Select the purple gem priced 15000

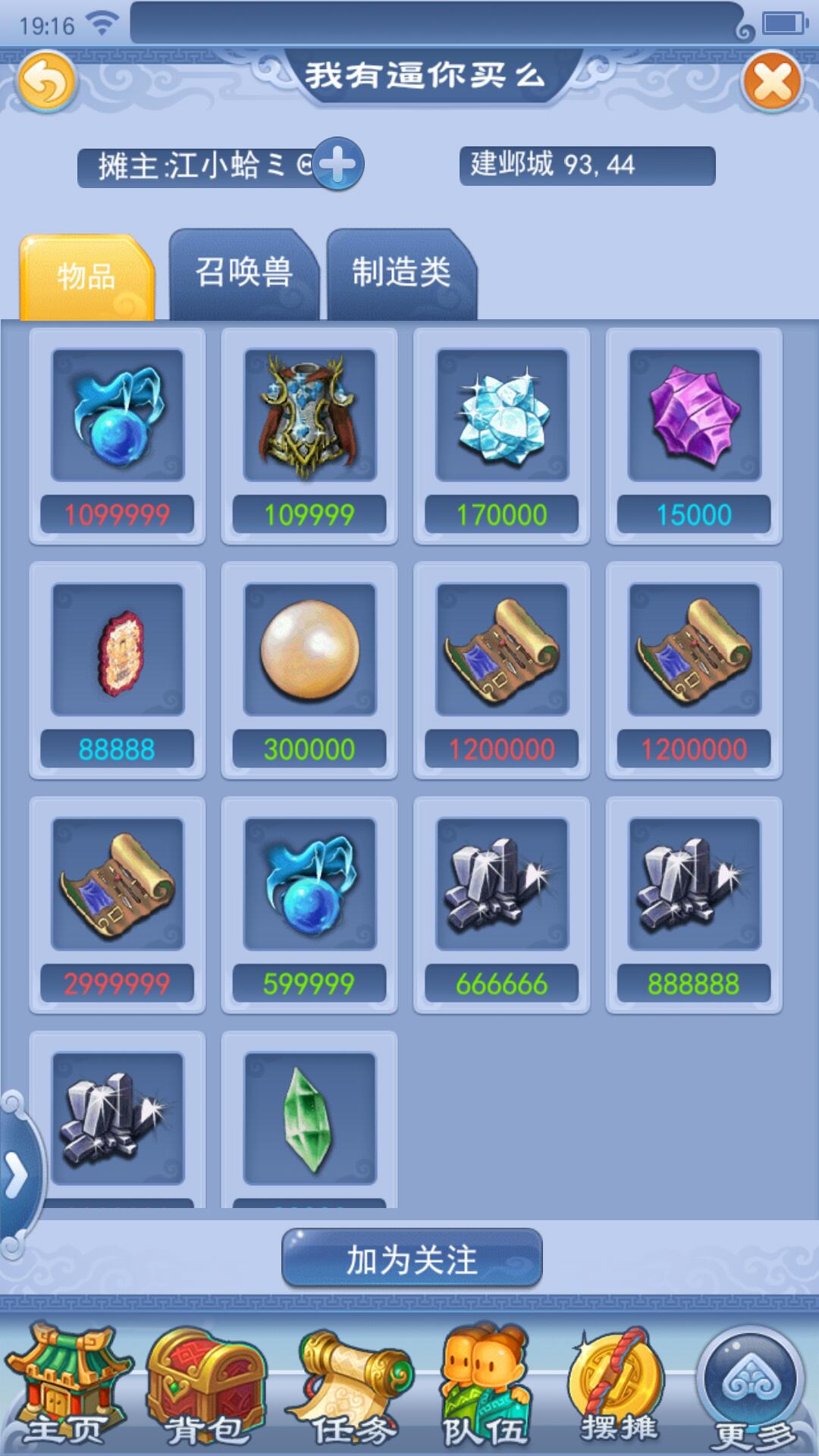coord(694,416)
